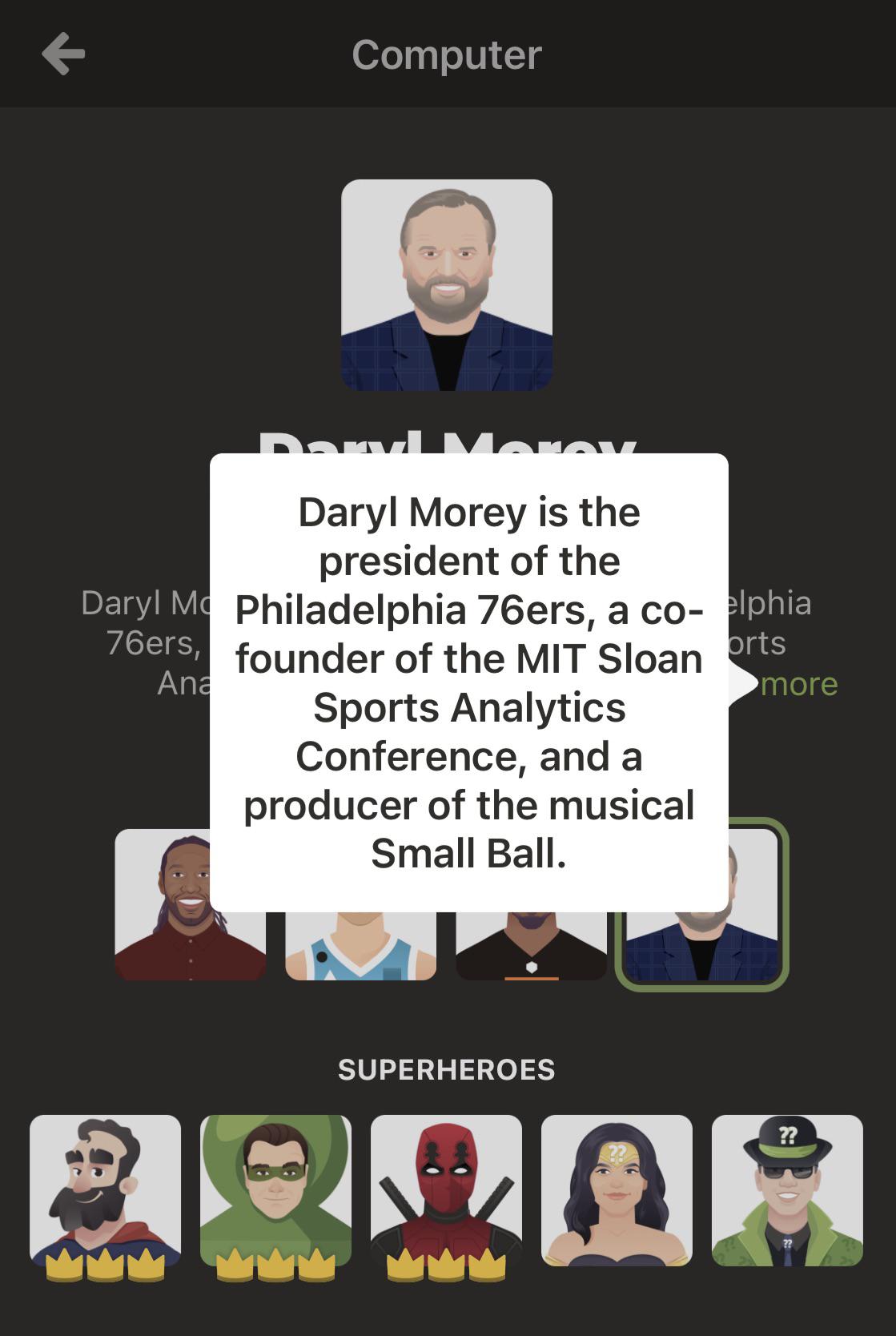Image resolution: width=896 pixels, height=1336 pixels.
Task: Go back using the arrow icon
Action: [63, 54]
